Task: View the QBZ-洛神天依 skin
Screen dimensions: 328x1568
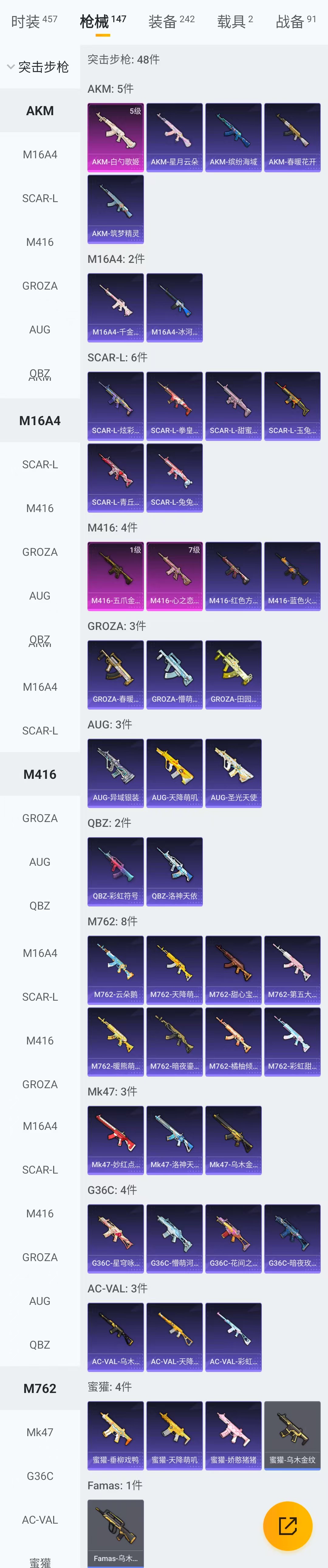Action: tap(175, 872)
